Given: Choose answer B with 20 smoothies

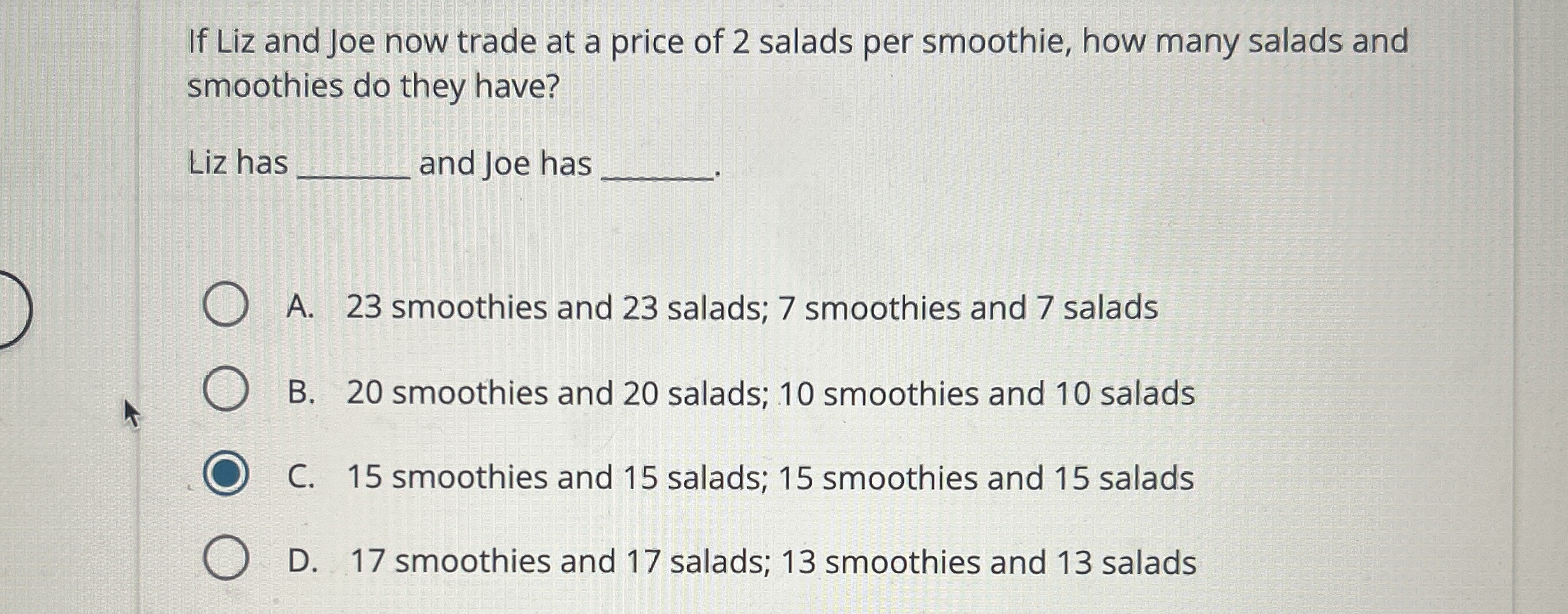Looking at the screenshot, I should pyautogui.click(x=226, y=389).
